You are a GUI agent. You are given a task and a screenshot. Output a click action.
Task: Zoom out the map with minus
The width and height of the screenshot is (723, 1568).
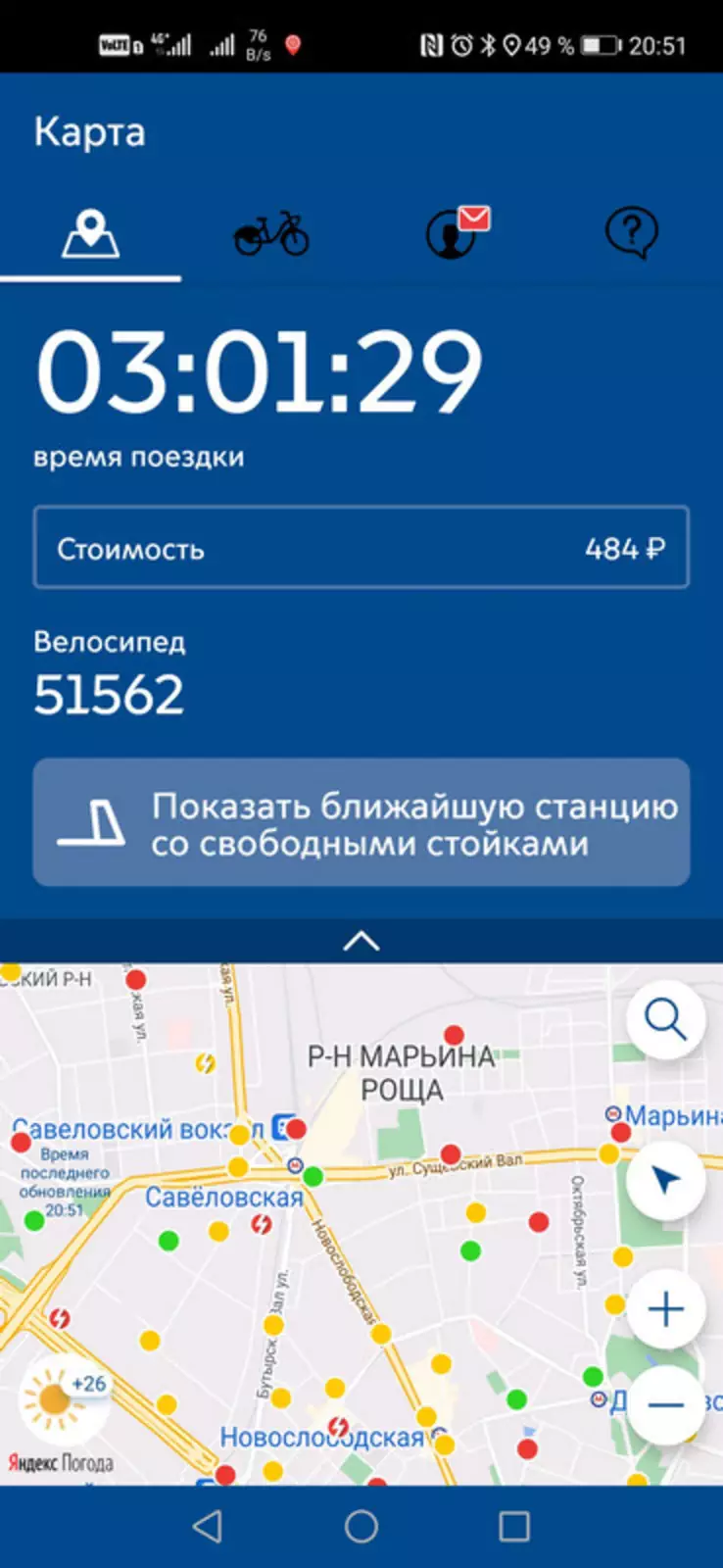click(x=665, y=1405)
